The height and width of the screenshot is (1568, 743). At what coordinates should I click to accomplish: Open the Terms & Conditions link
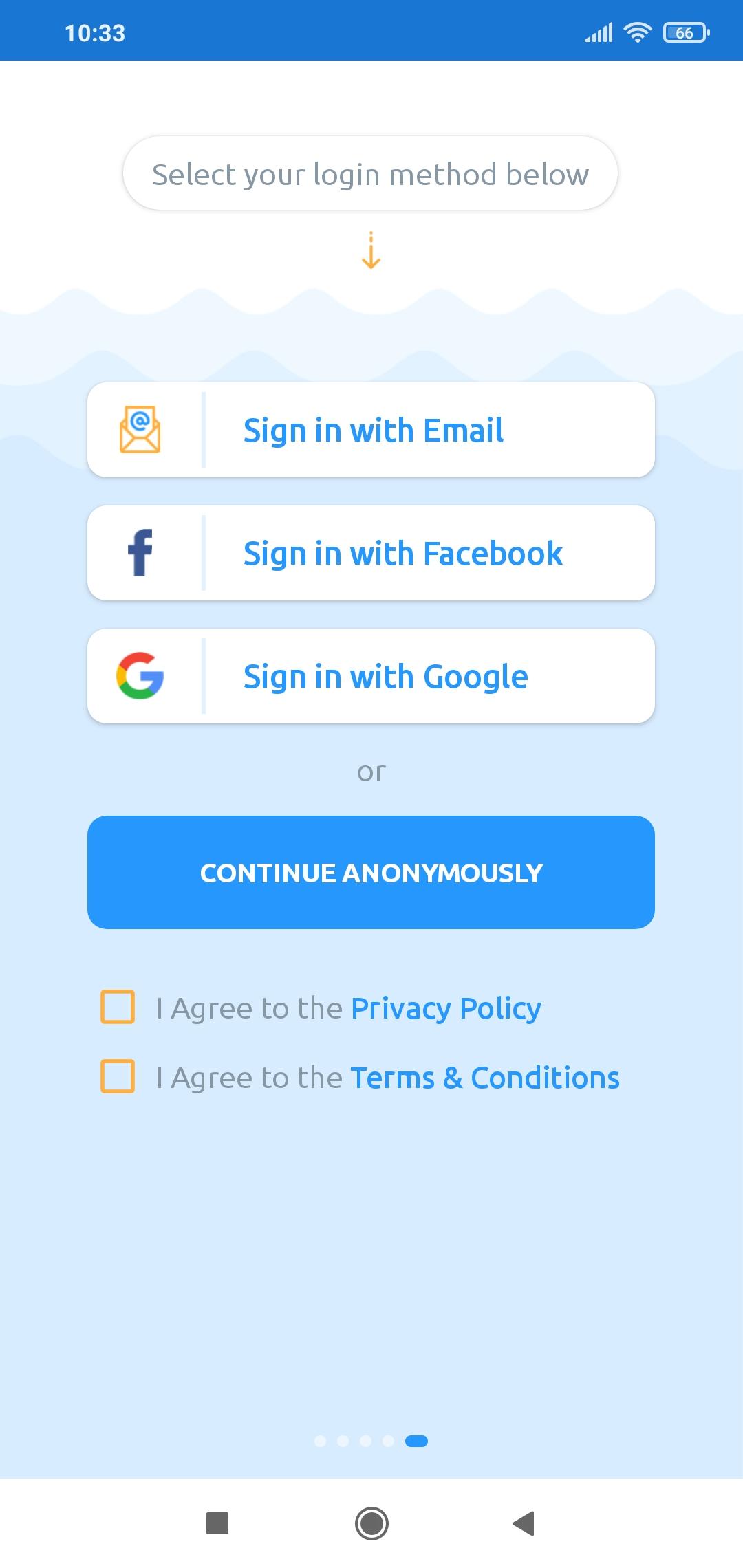pyautogui.click(x=485, y=1078)
